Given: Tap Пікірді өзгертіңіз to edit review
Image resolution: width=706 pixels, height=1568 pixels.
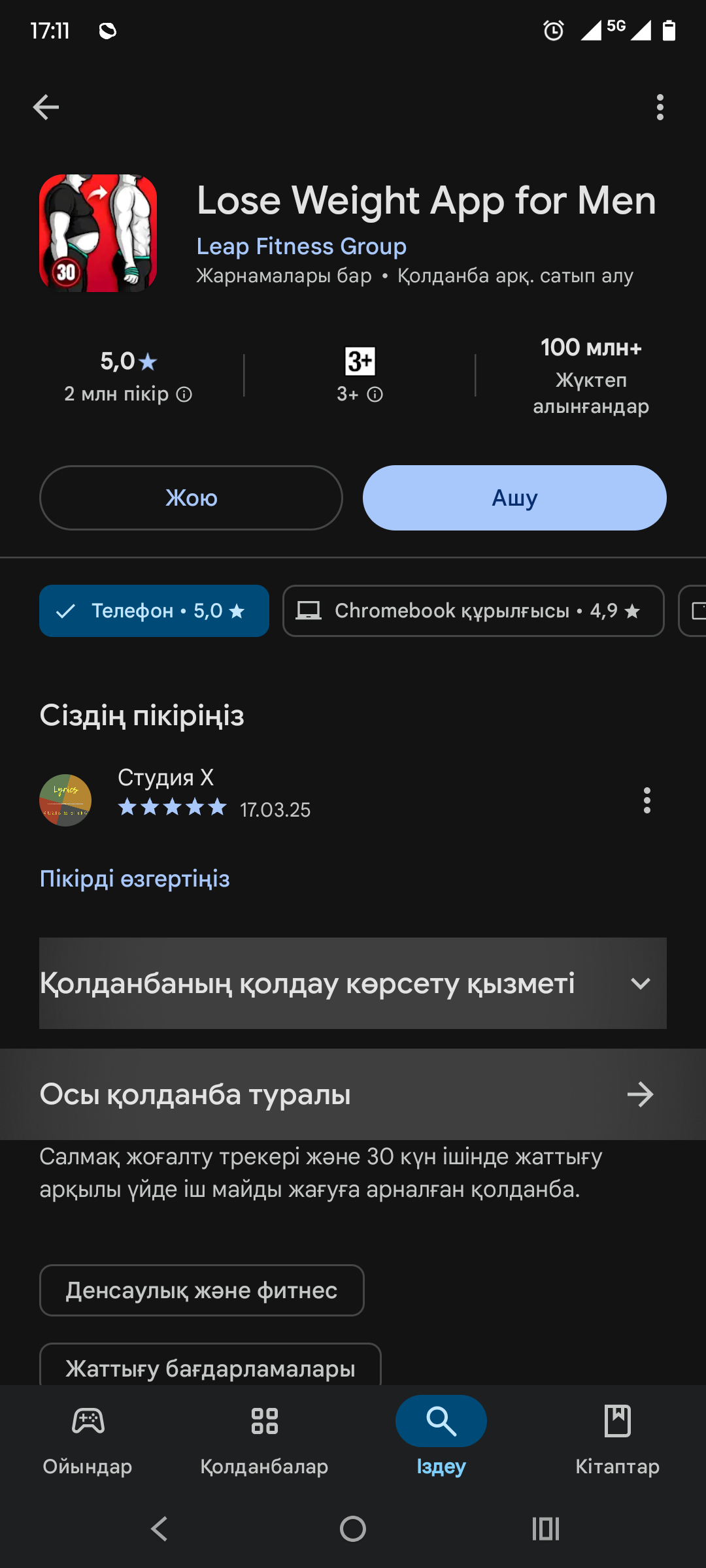Looking at the screenshot, I should point(135,879).
